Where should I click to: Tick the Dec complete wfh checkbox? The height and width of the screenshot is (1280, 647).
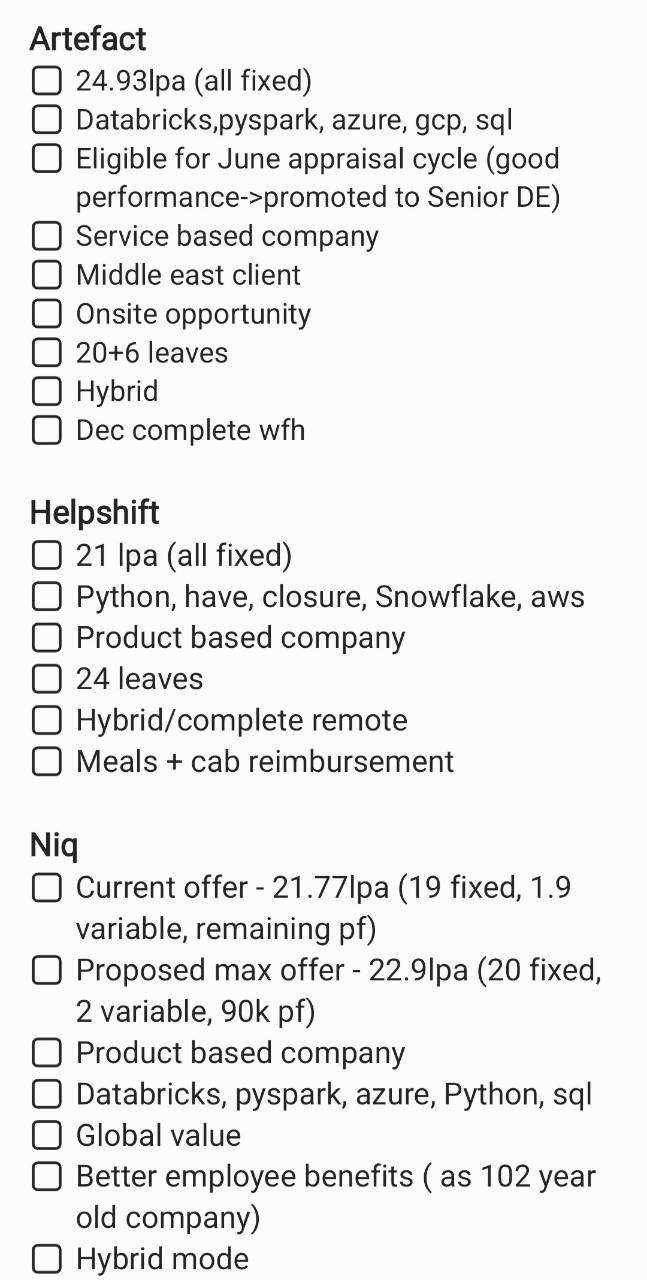tap(46, 430)
